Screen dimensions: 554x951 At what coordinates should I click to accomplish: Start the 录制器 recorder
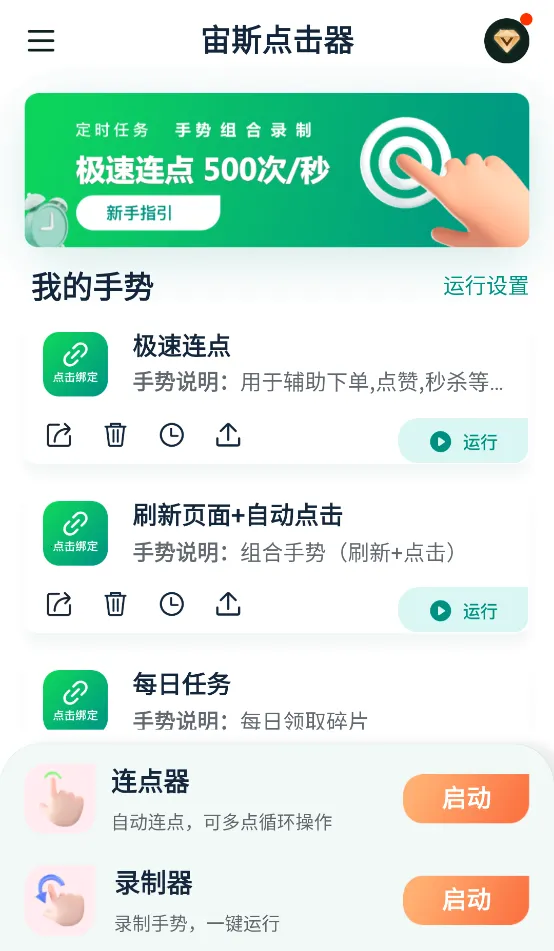tap(466, 900)
